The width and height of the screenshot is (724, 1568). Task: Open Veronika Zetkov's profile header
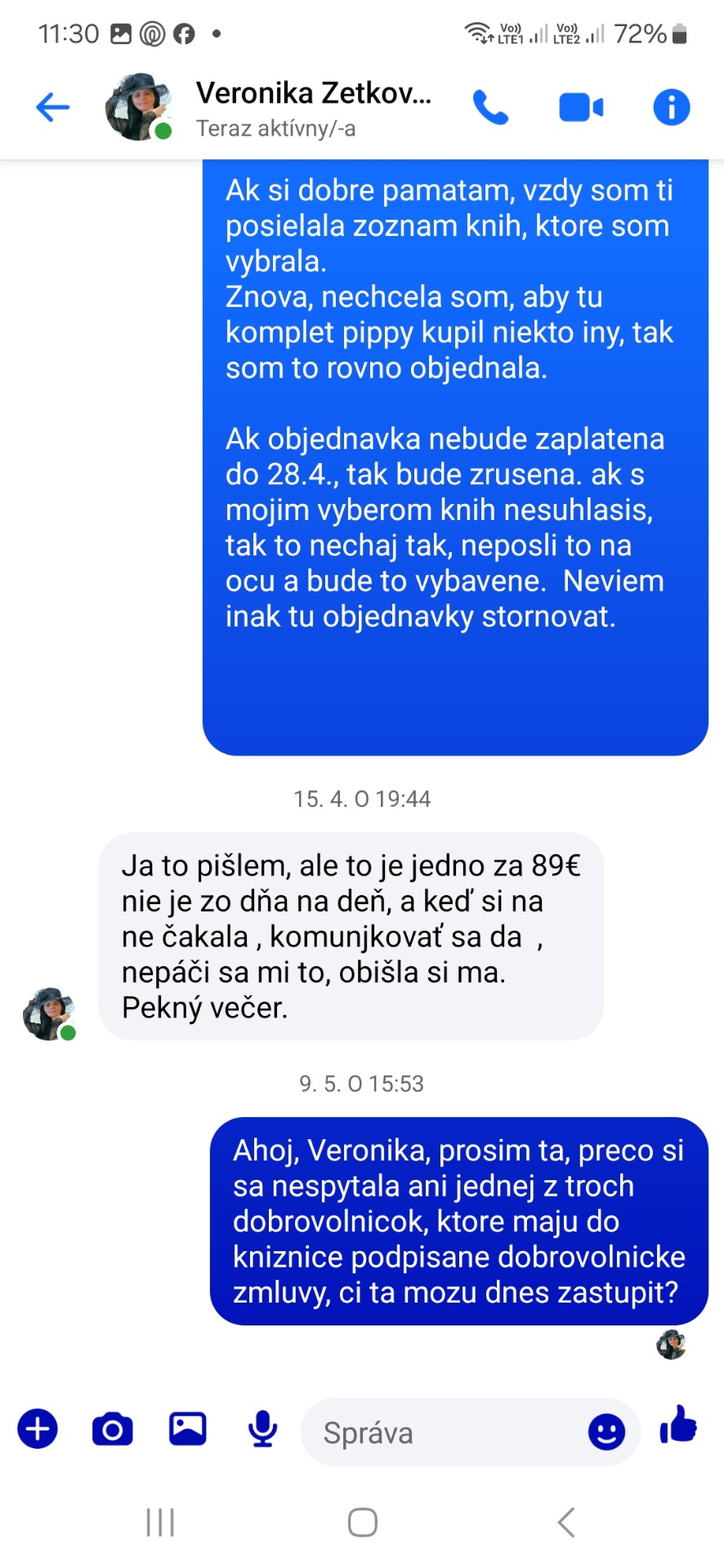(x=313, y=108)
